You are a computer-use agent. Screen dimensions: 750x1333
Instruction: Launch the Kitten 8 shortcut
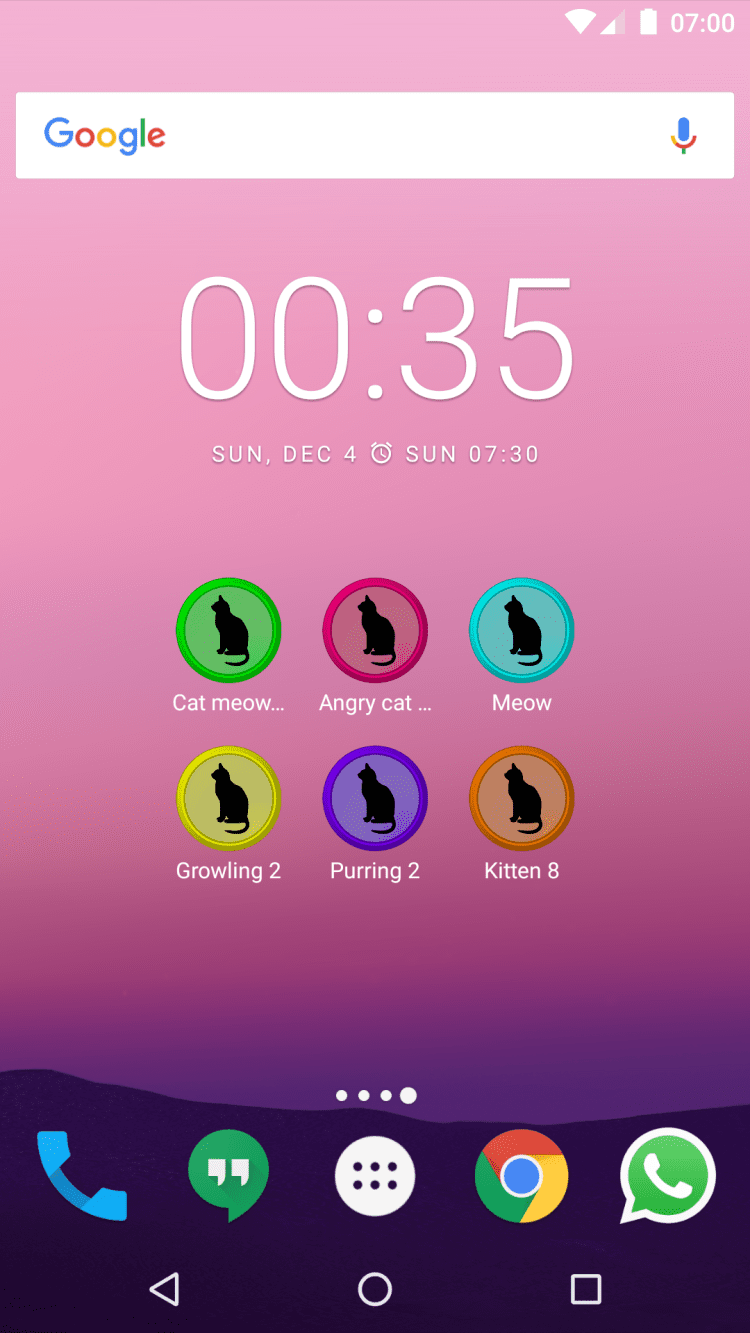[521, 798]
